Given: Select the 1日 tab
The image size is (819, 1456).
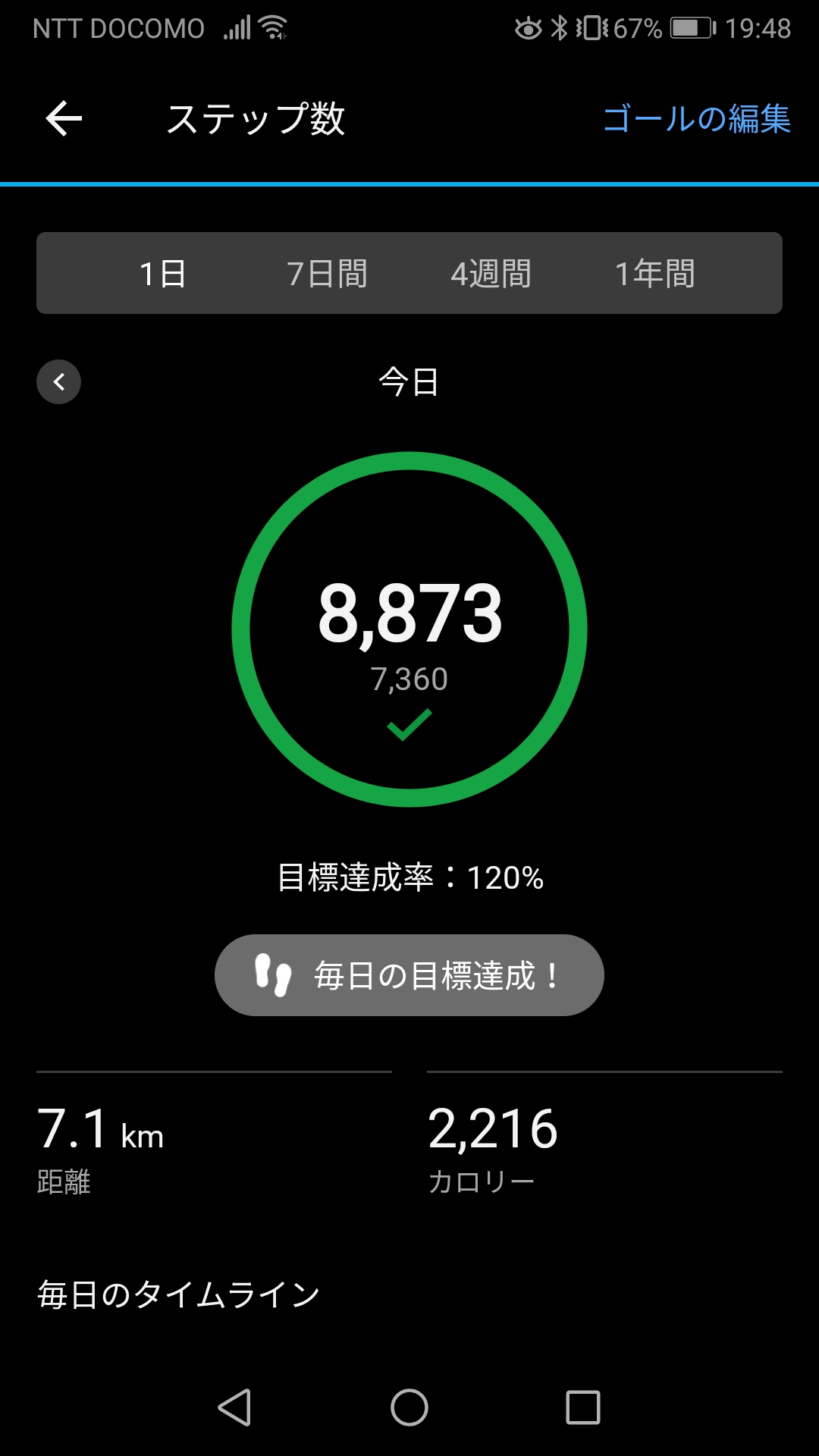Looking at the screenshot, I should pyautogui.click(x=163, y=273).
